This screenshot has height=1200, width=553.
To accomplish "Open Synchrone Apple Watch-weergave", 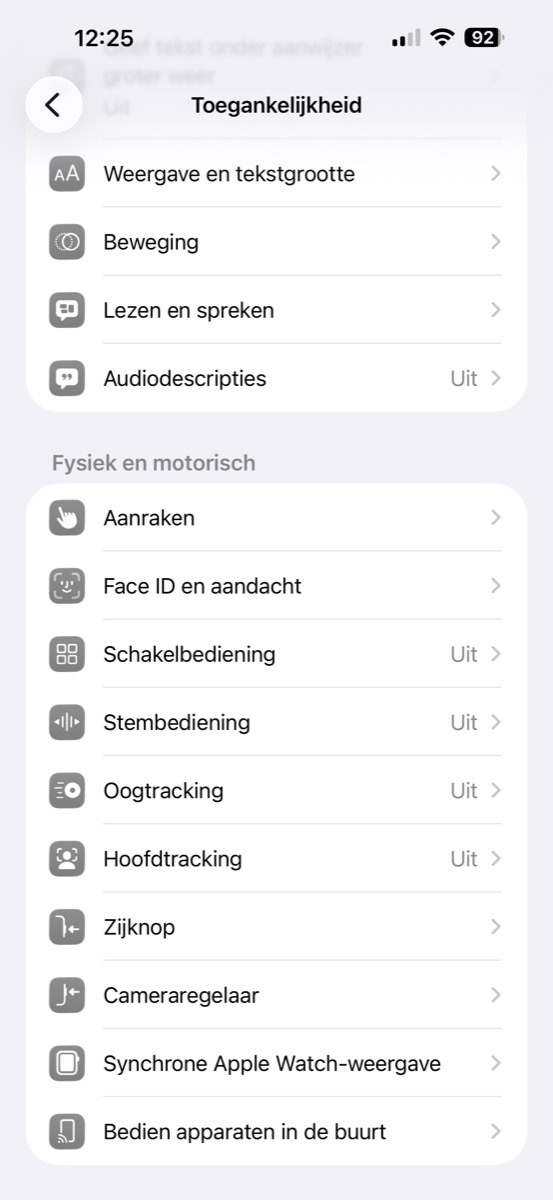I will pos(276,1063).
